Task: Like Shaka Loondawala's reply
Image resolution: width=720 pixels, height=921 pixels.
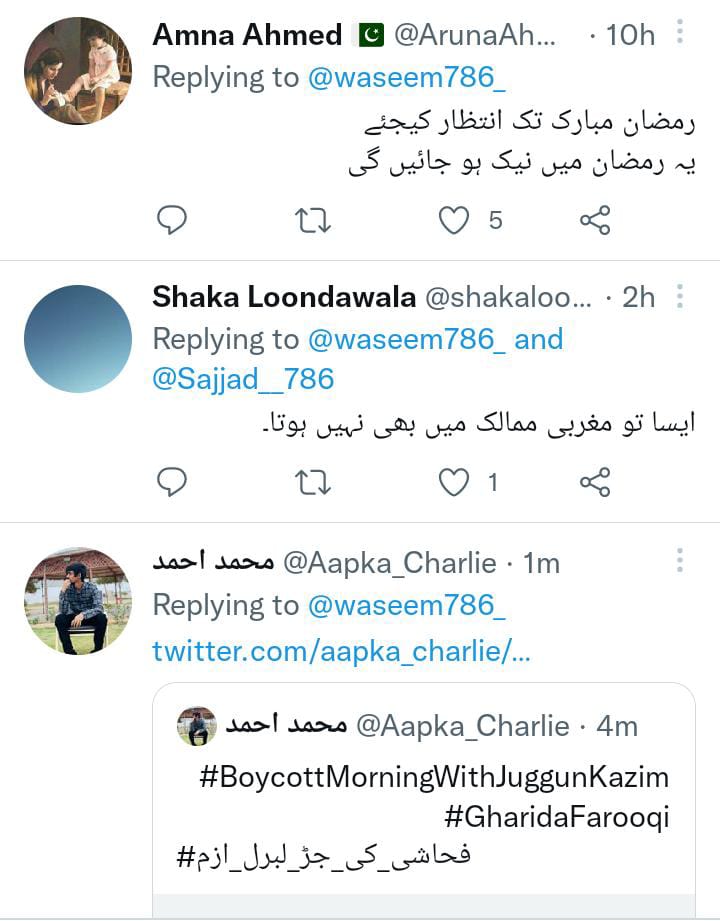Action: click(454, 483)
